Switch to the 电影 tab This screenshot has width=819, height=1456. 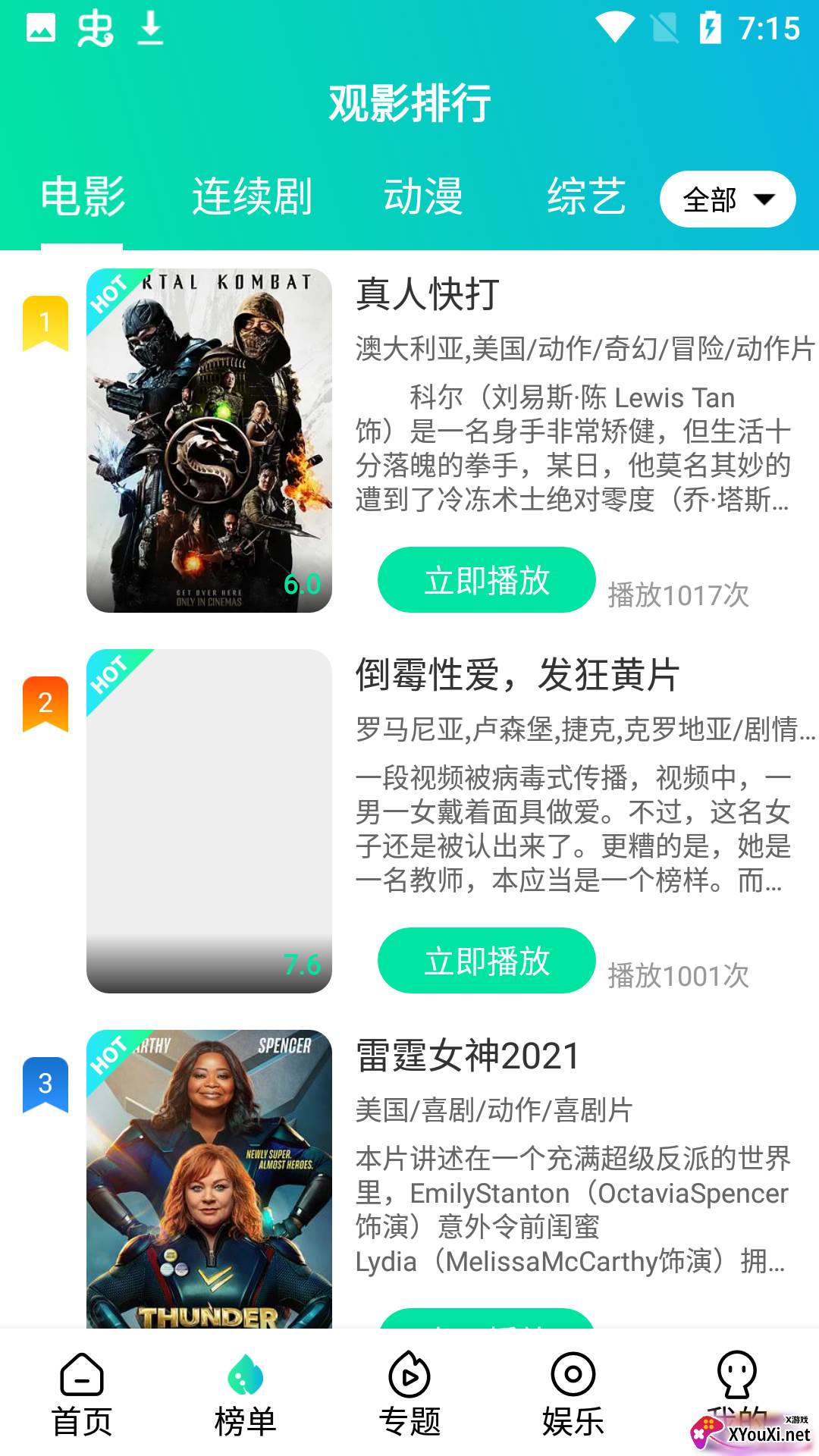pyautogui.click(x=82, y=197)
